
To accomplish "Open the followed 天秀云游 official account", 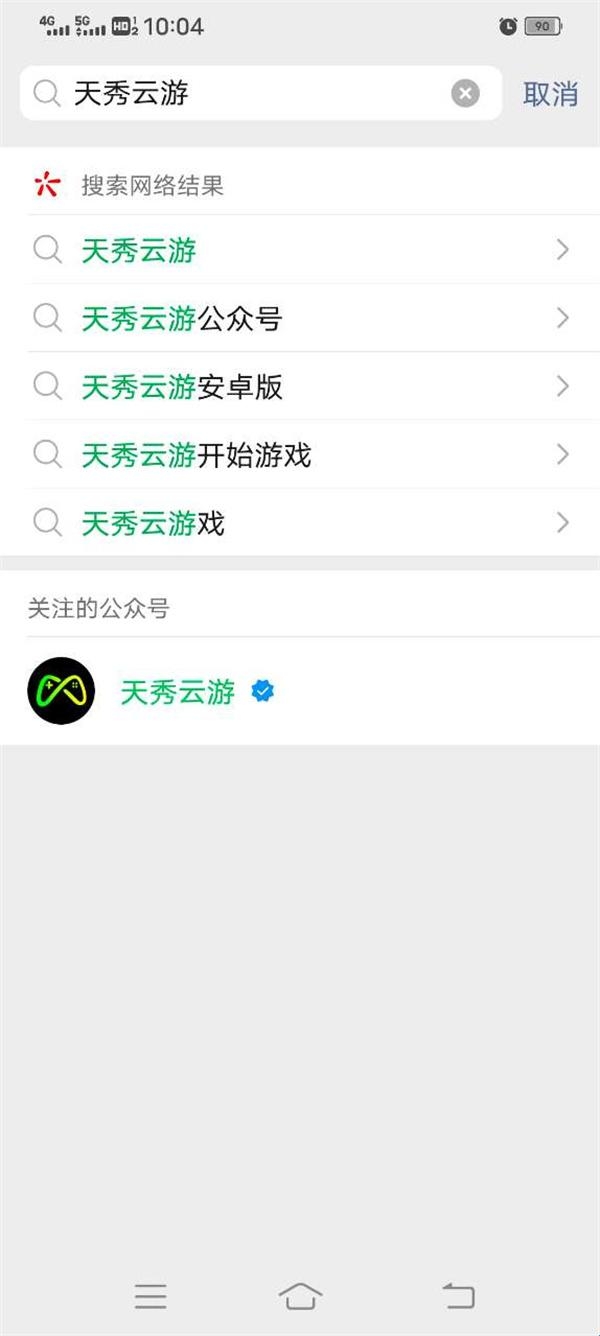I will [x=300, y=691].
